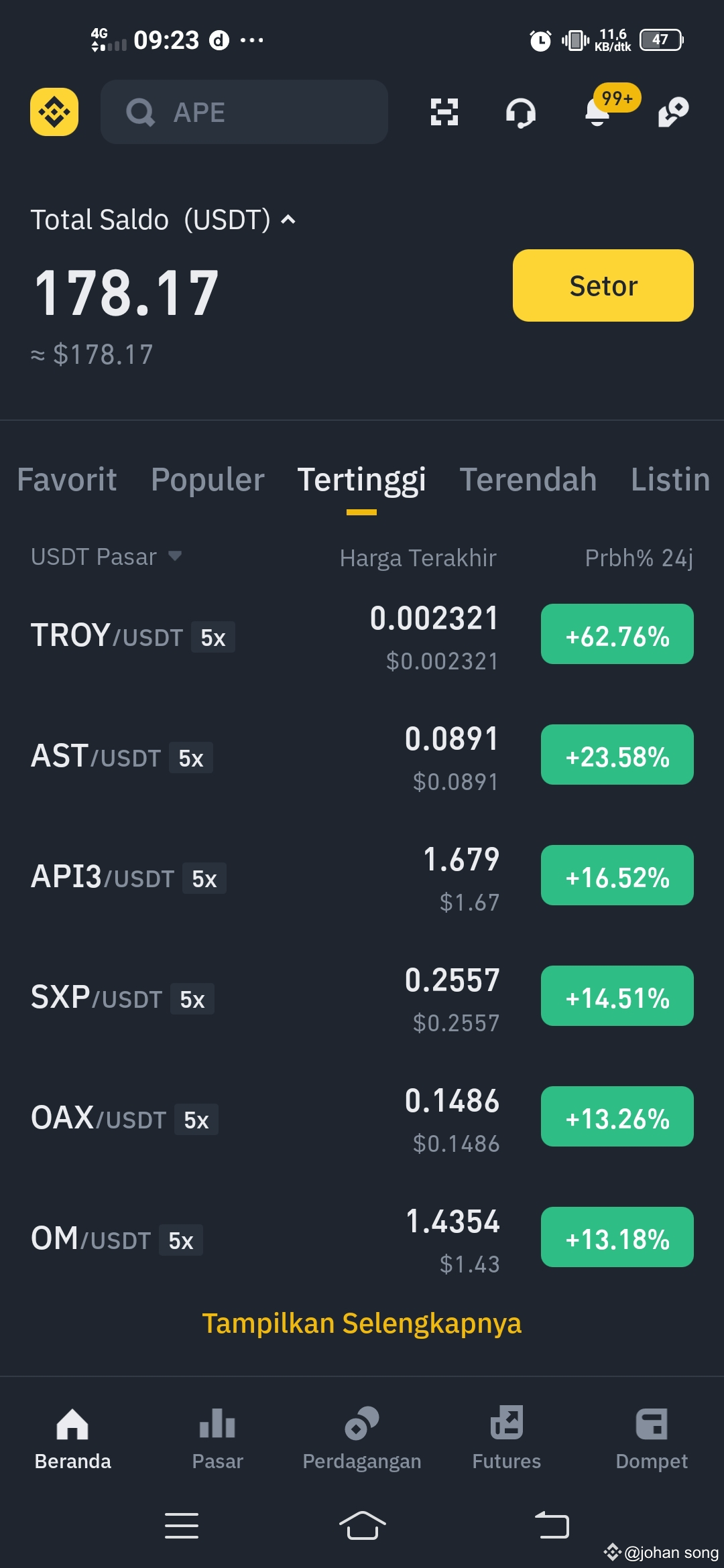The height and width of the screenshot is (1568, 724).
Task: Tap the Setor deposit button
Action: click(x=603, y=285)
